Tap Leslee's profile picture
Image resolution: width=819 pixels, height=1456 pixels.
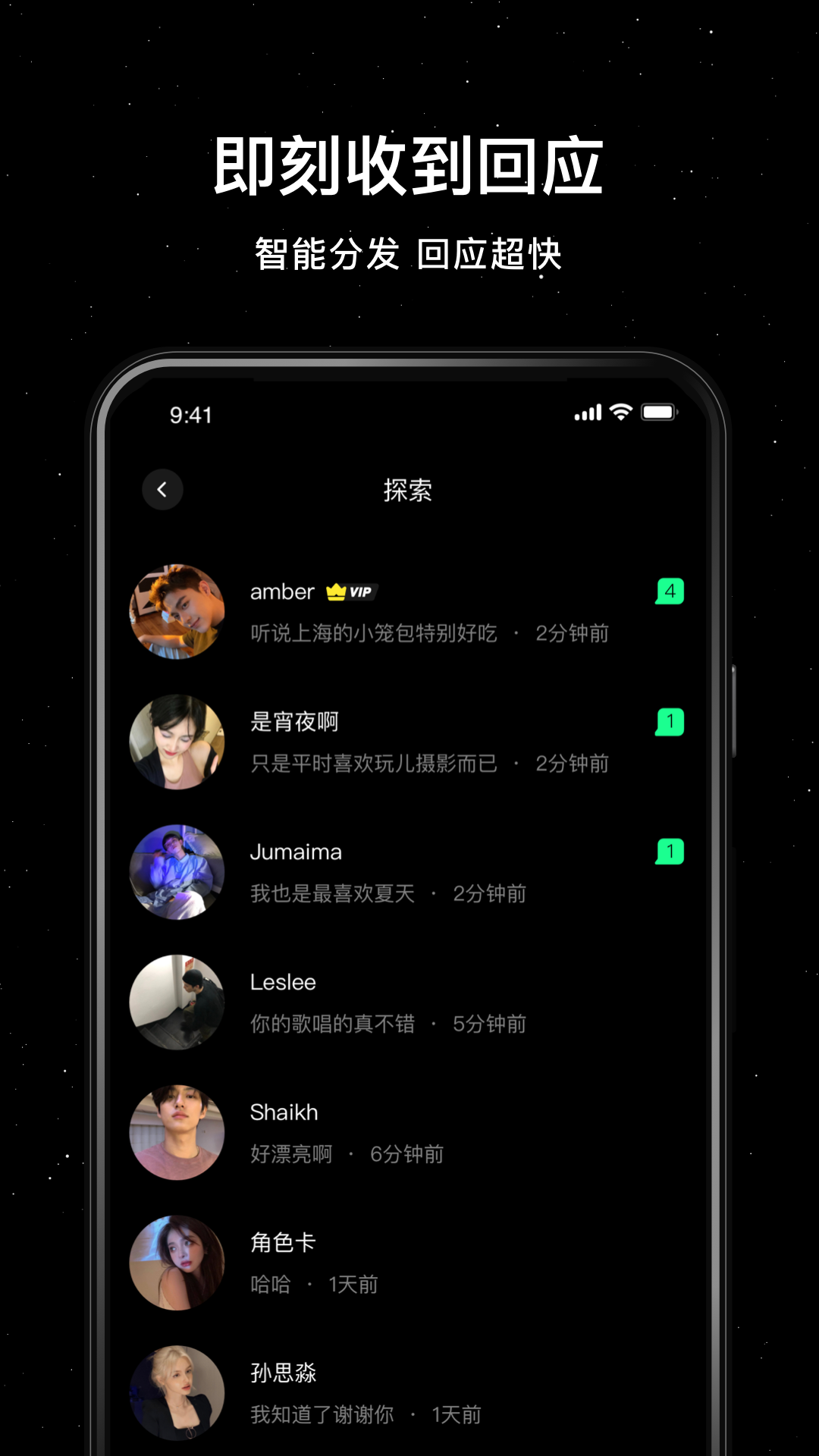pyautogui.click(x=176, y=1003)
